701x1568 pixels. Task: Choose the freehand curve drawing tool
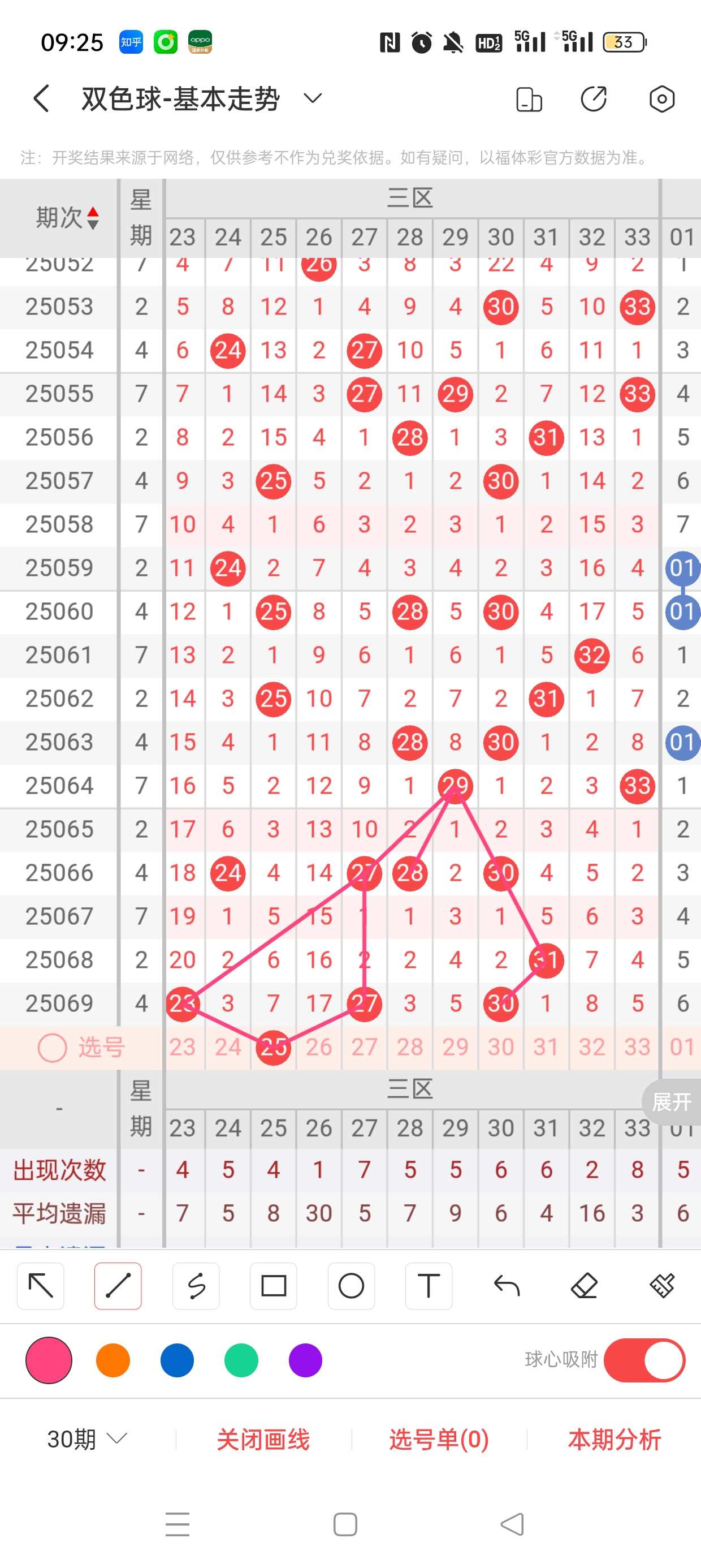(196, 1286)
